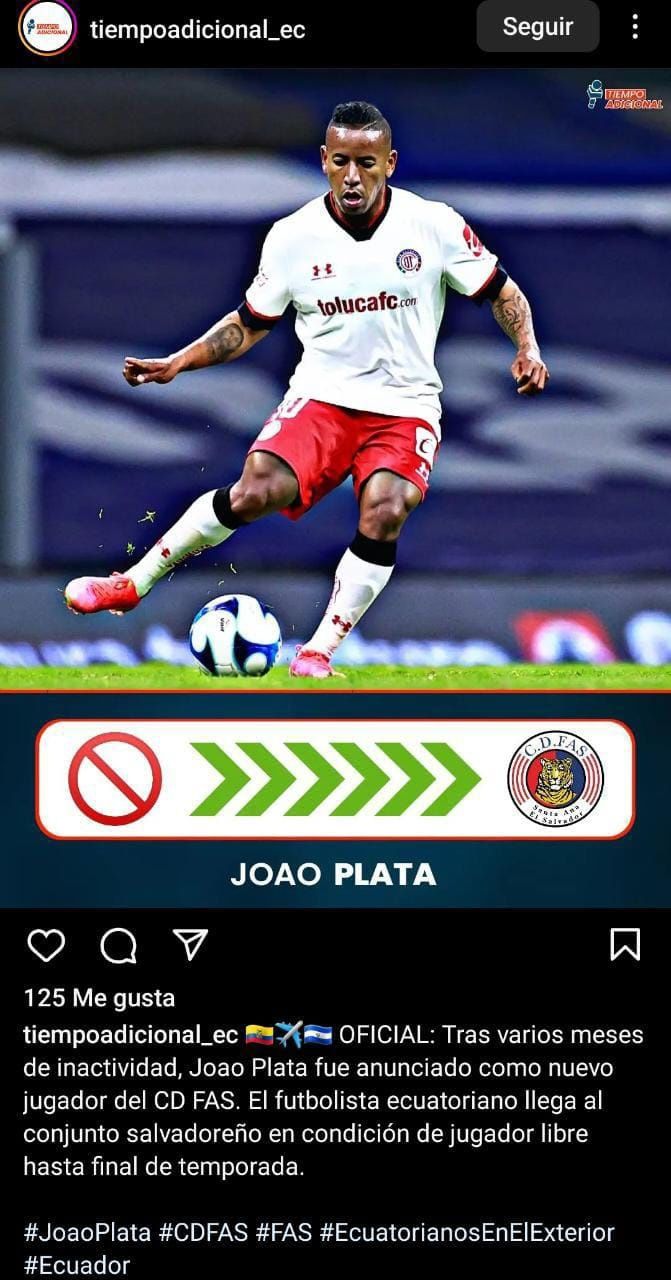
Task: Share the post via send icon
Action: pyautogui.click(x=190, y=944)
